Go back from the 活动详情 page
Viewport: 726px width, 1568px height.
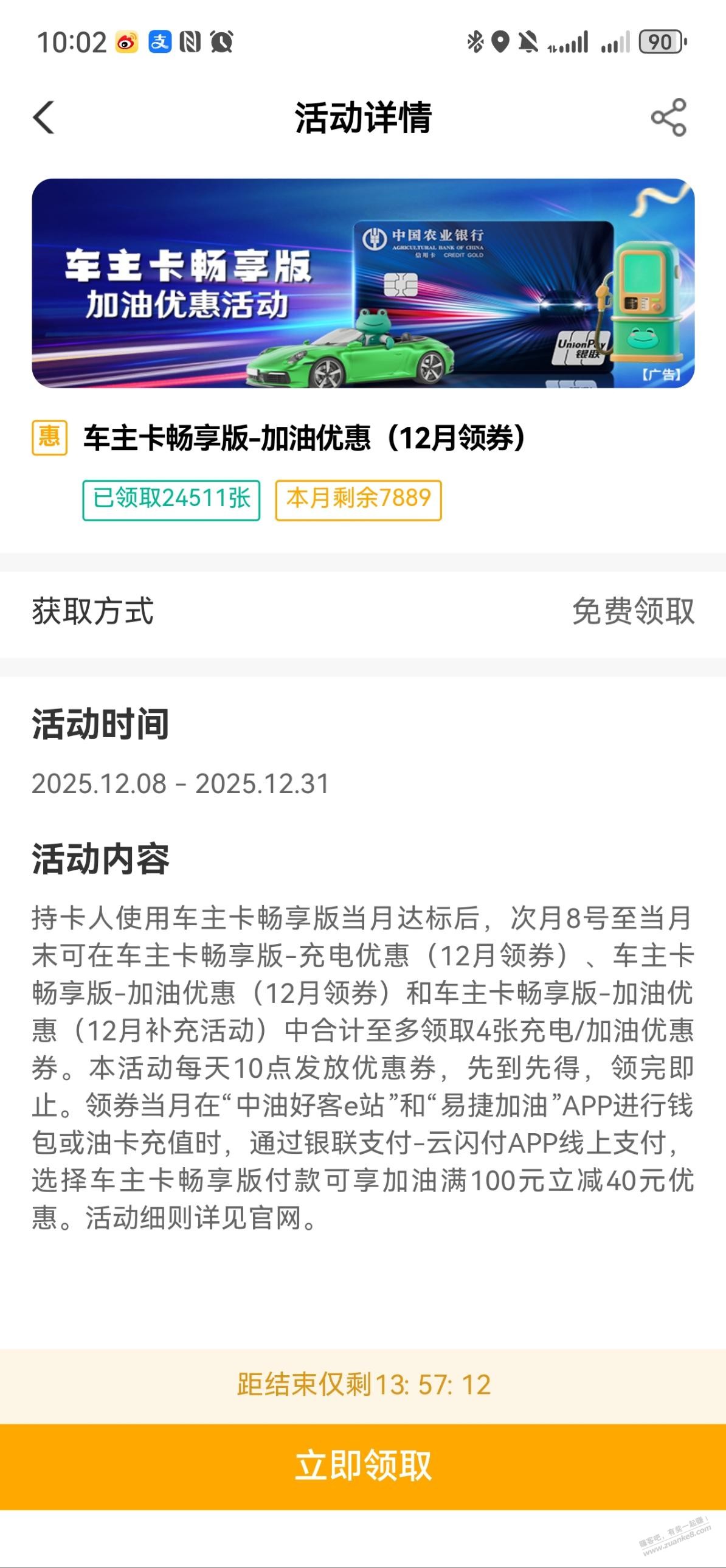click(x=44, y=117)
